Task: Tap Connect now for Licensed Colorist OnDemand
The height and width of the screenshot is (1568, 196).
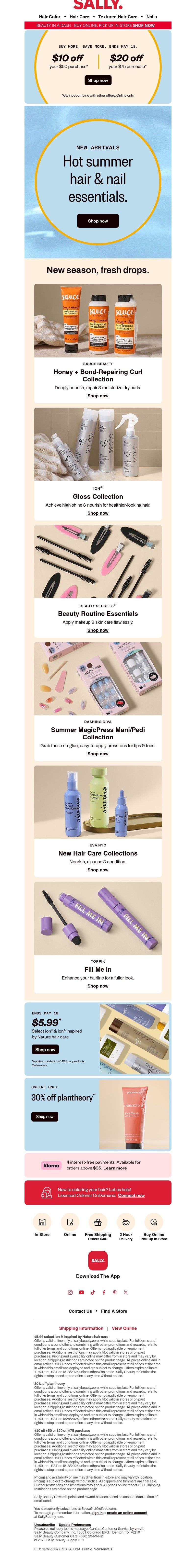Action: pos(131,1195)
